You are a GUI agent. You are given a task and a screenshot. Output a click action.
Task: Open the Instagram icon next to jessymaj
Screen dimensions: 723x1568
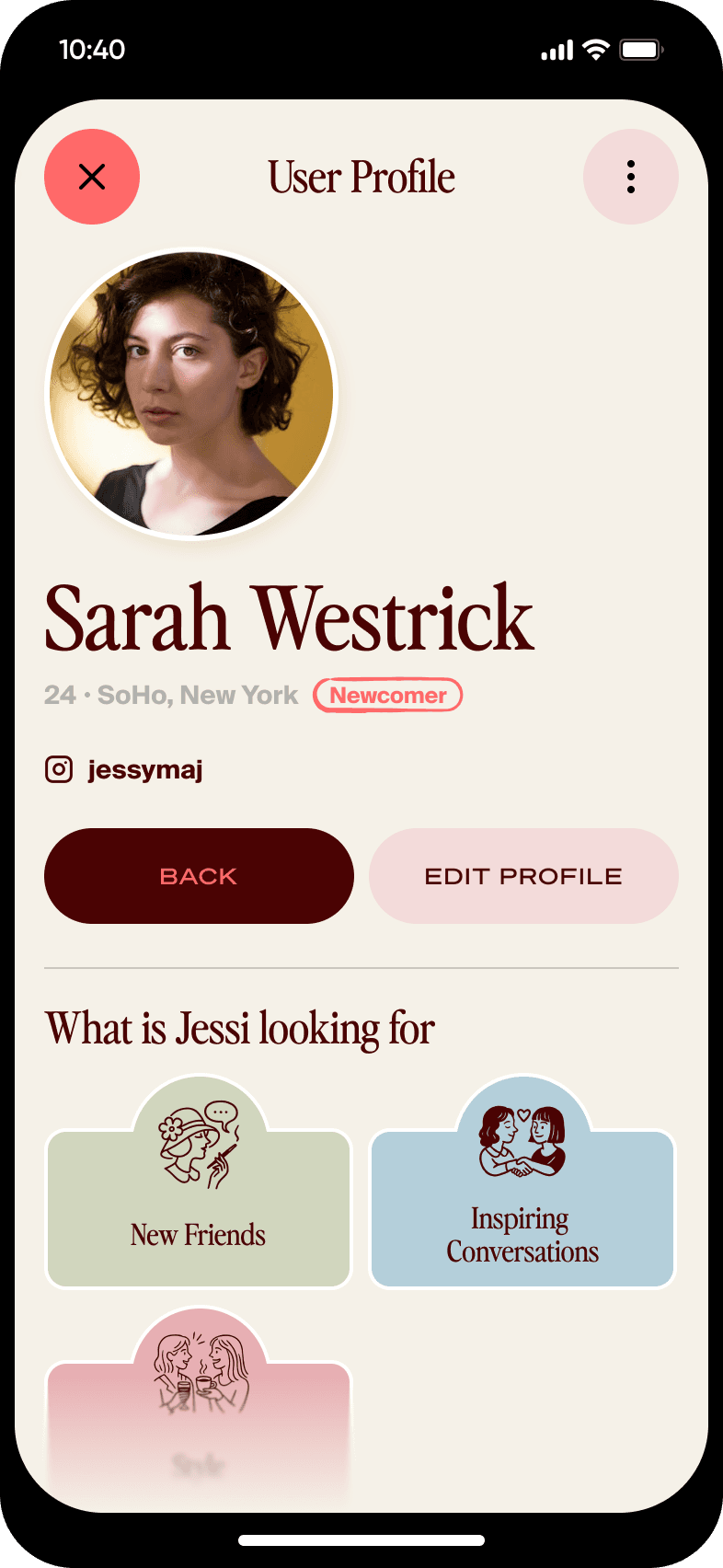coord(59,768)
